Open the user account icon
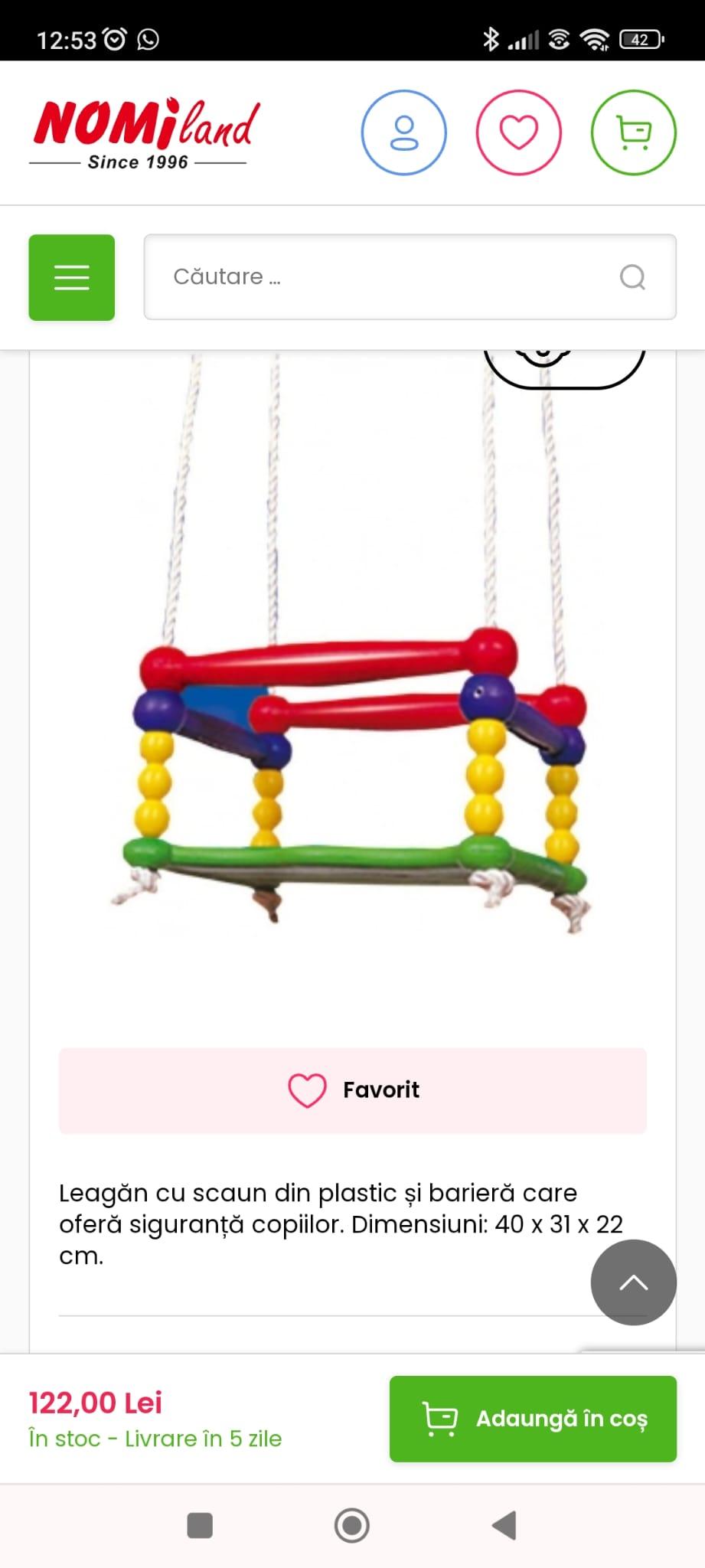Viewport: 705px width, 1568px height. pyautogui.click(x=403, y=132)
